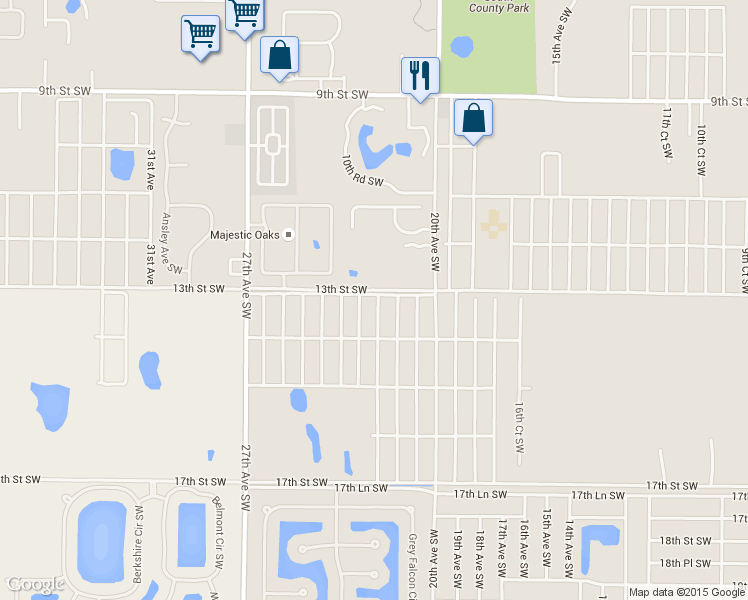Open the restaurant marker on 9th St SW
The image size is (748, 600).
coord(420,76)
